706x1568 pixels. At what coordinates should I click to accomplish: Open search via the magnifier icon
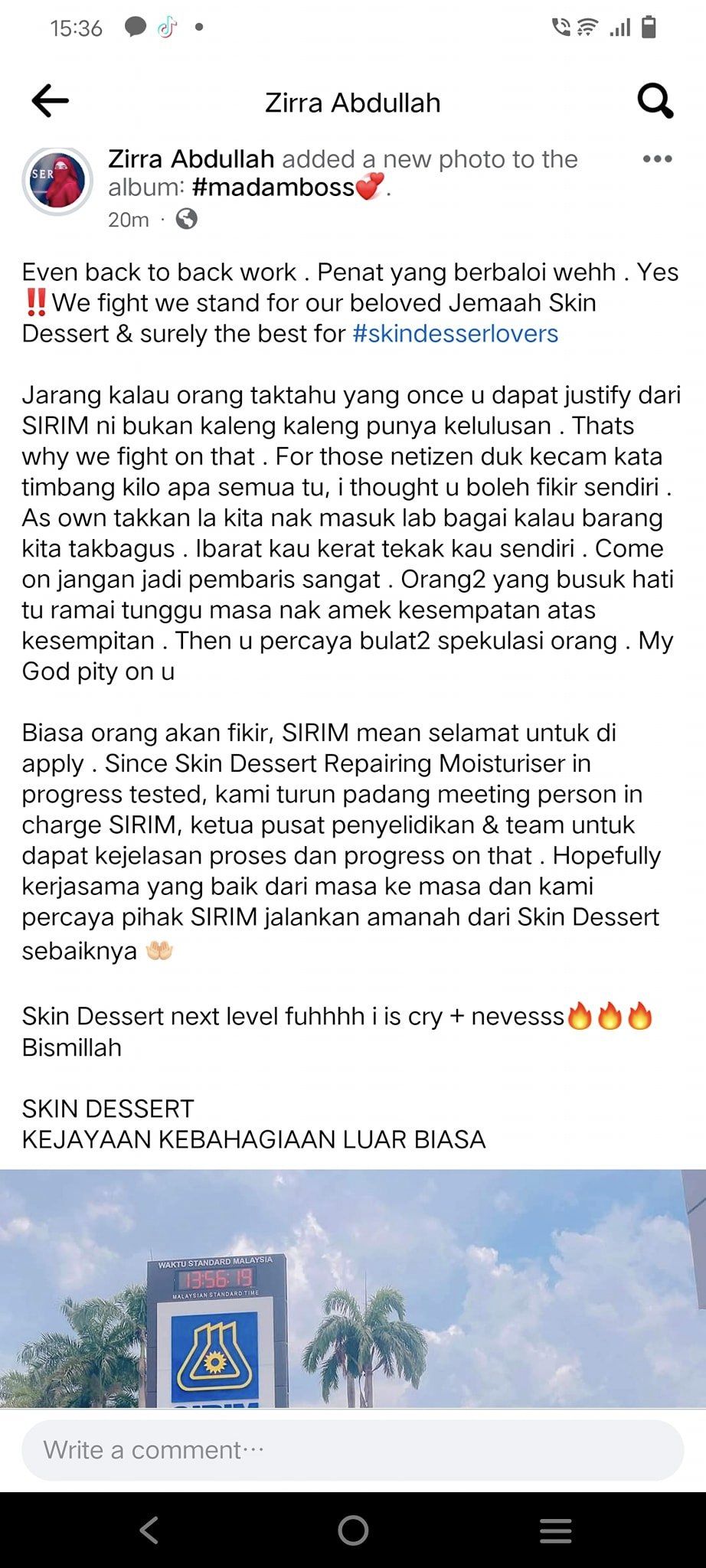point(655,100)
